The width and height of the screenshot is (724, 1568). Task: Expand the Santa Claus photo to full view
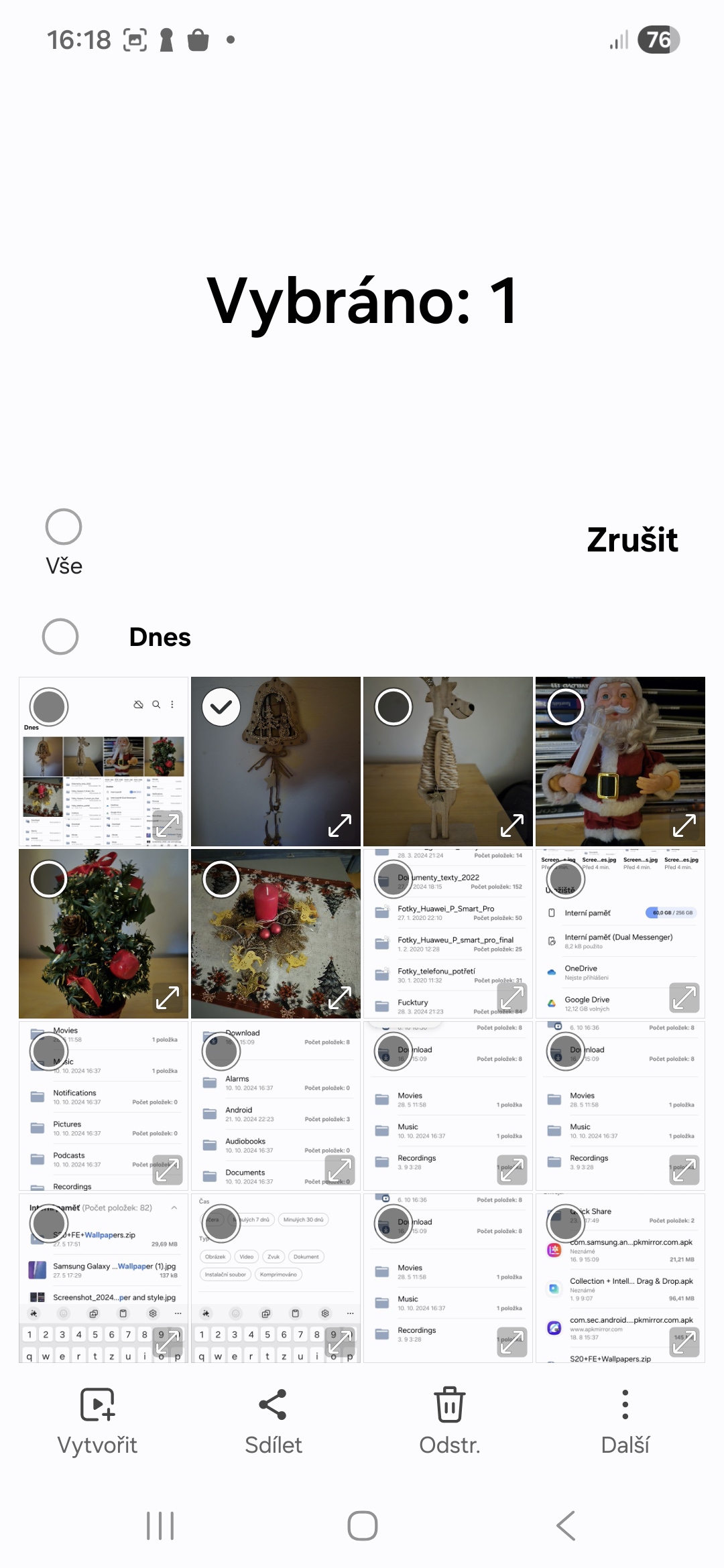684,826
